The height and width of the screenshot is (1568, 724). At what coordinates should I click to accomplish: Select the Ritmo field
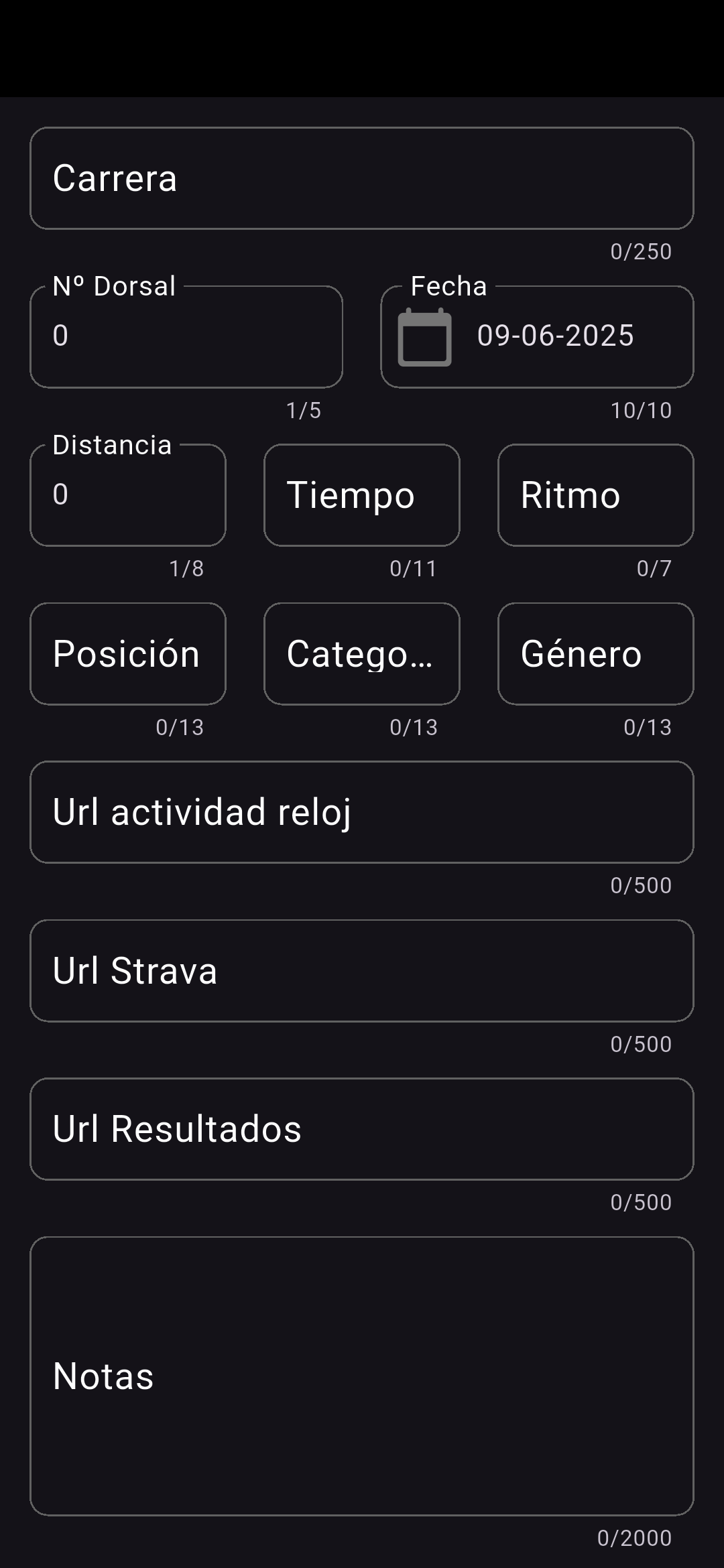pyautogui.click(x=595, y=495)
